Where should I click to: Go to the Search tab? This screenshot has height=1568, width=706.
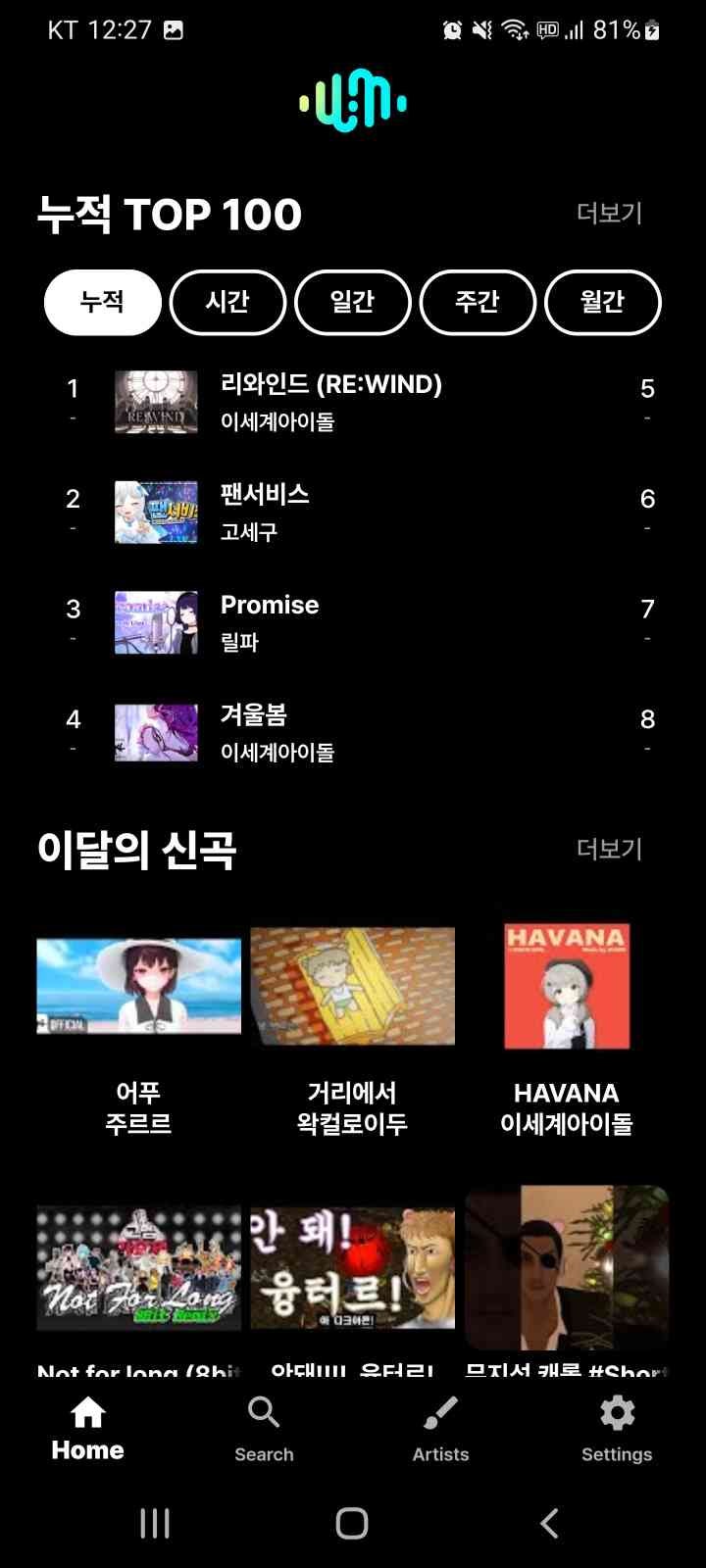click(264, 1429)
